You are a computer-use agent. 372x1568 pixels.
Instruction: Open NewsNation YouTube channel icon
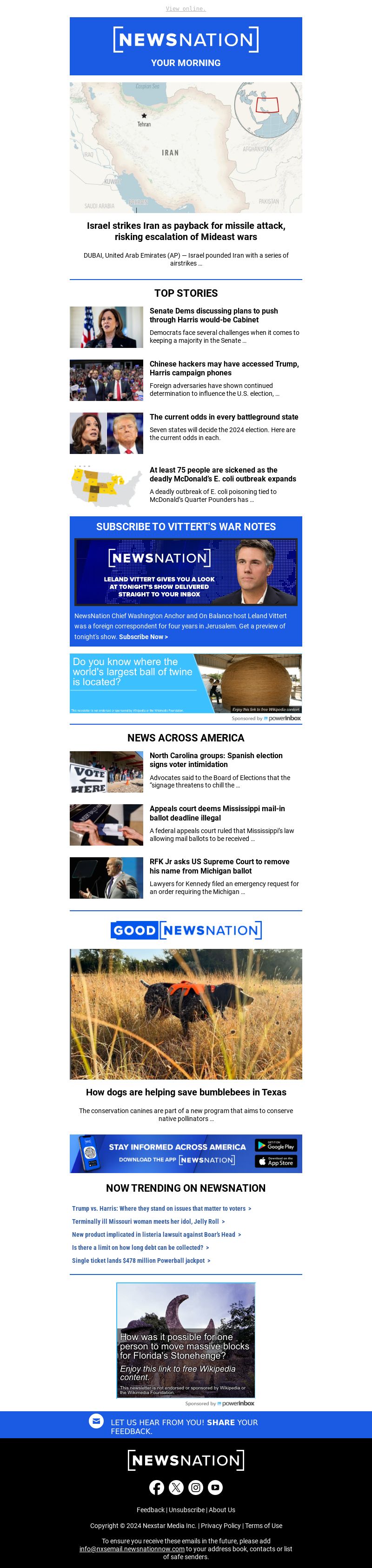click(x=215, y=1487)
